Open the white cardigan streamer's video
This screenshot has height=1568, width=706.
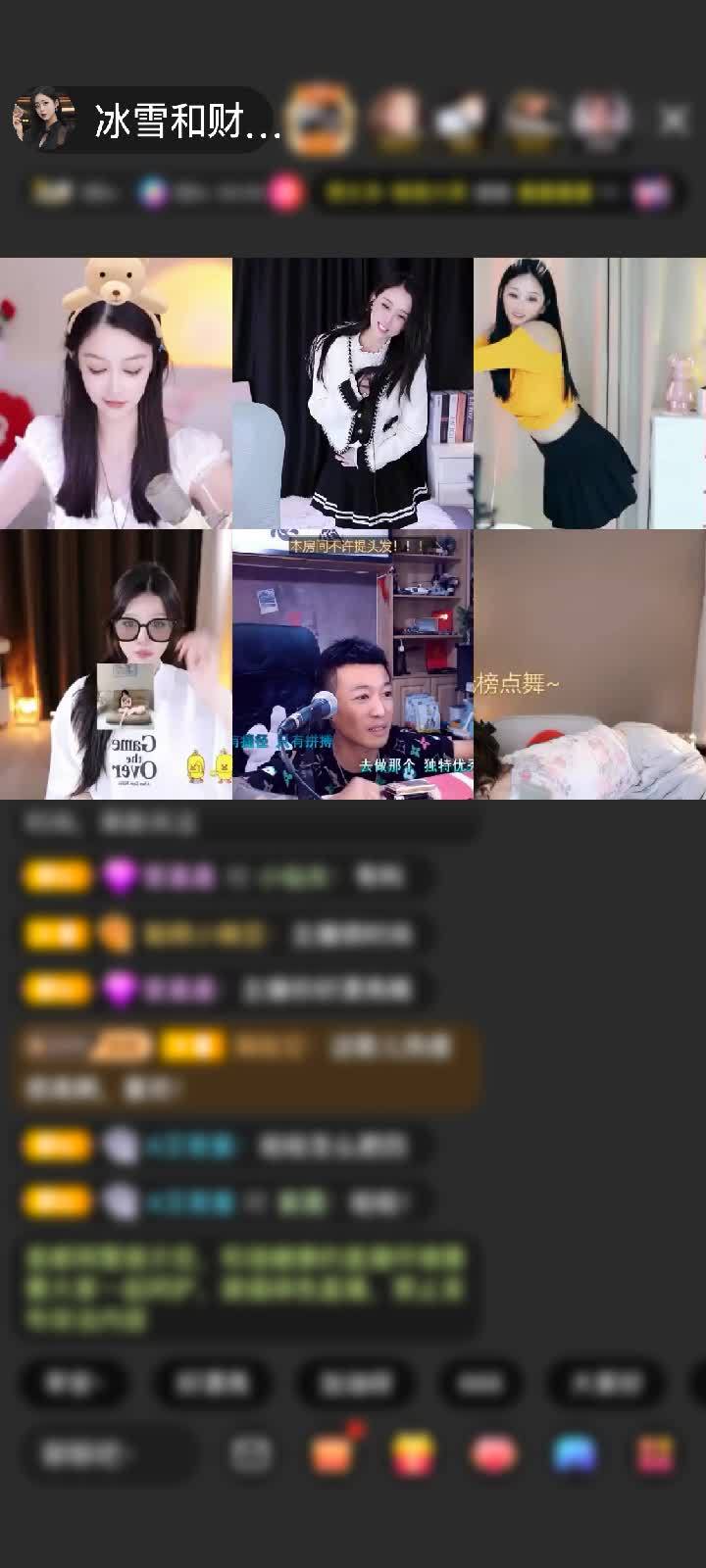pyautogui.click(x=353, y=393)
